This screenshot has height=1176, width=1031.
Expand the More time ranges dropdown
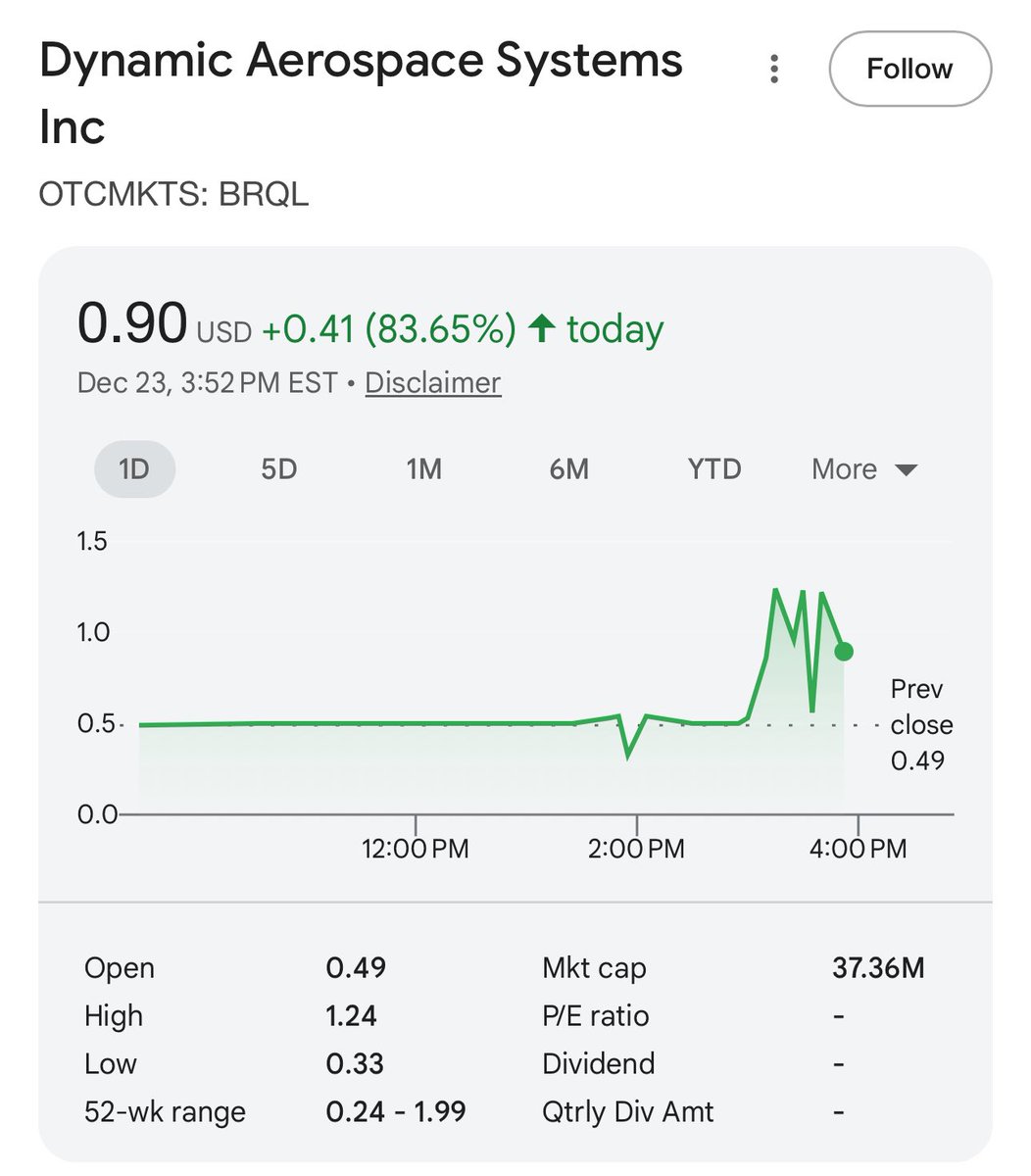click(863, 469)
